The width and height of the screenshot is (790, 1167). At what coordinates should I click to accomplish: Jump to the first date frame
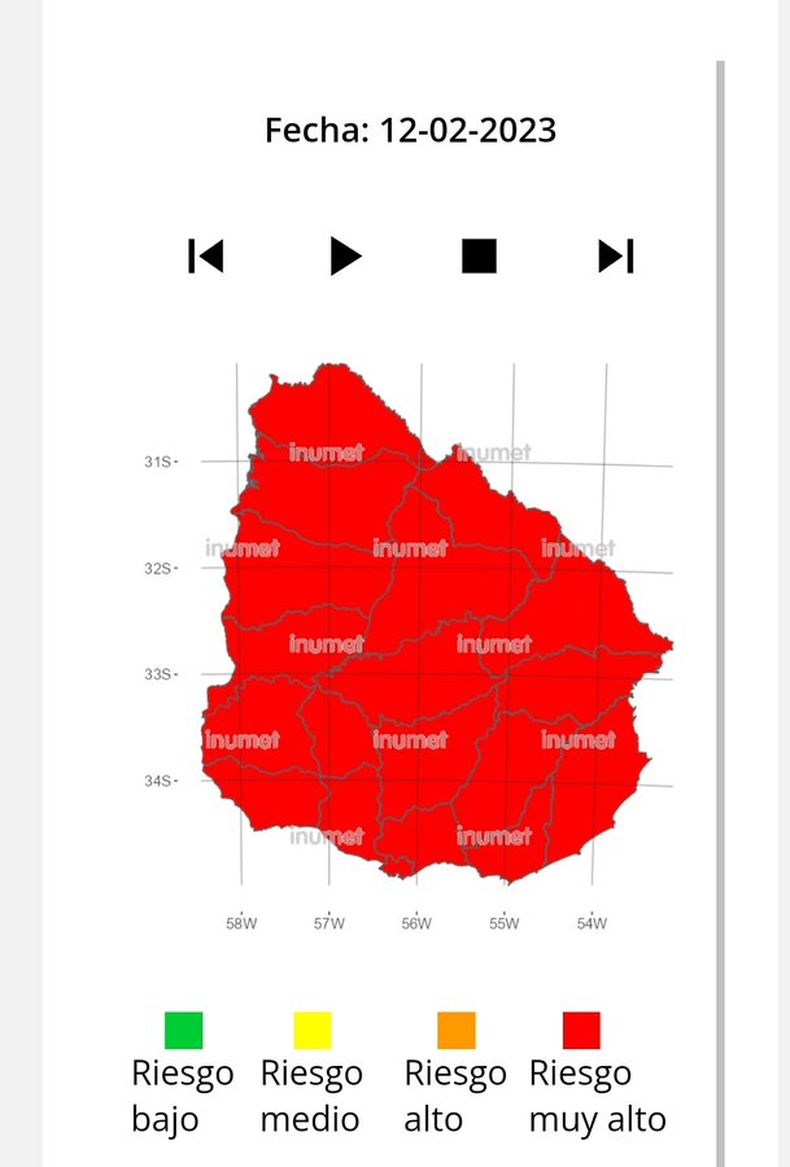point(206,256)
